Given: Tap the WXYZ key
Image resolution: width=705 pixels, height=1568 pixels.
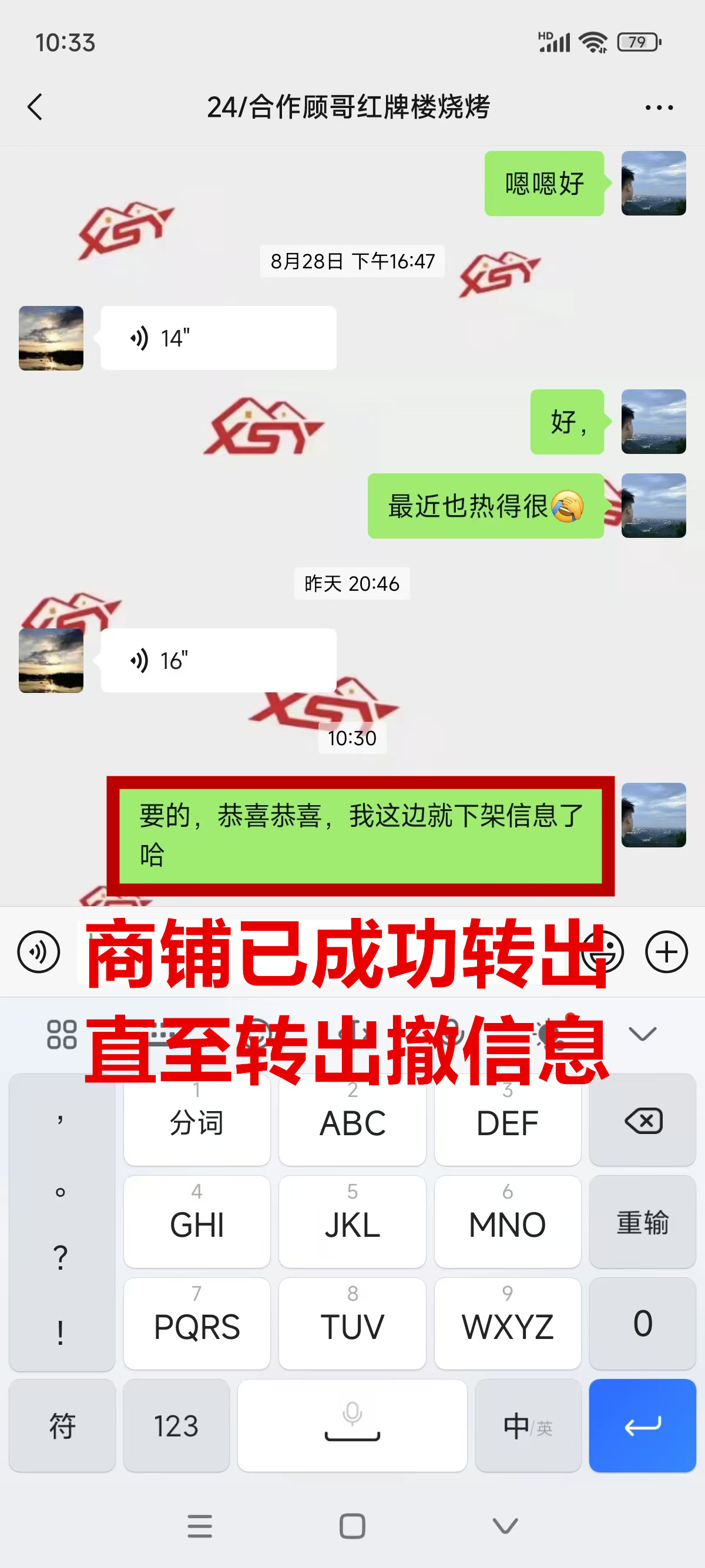Looking at the screenshot, I should coord(507,1324).
